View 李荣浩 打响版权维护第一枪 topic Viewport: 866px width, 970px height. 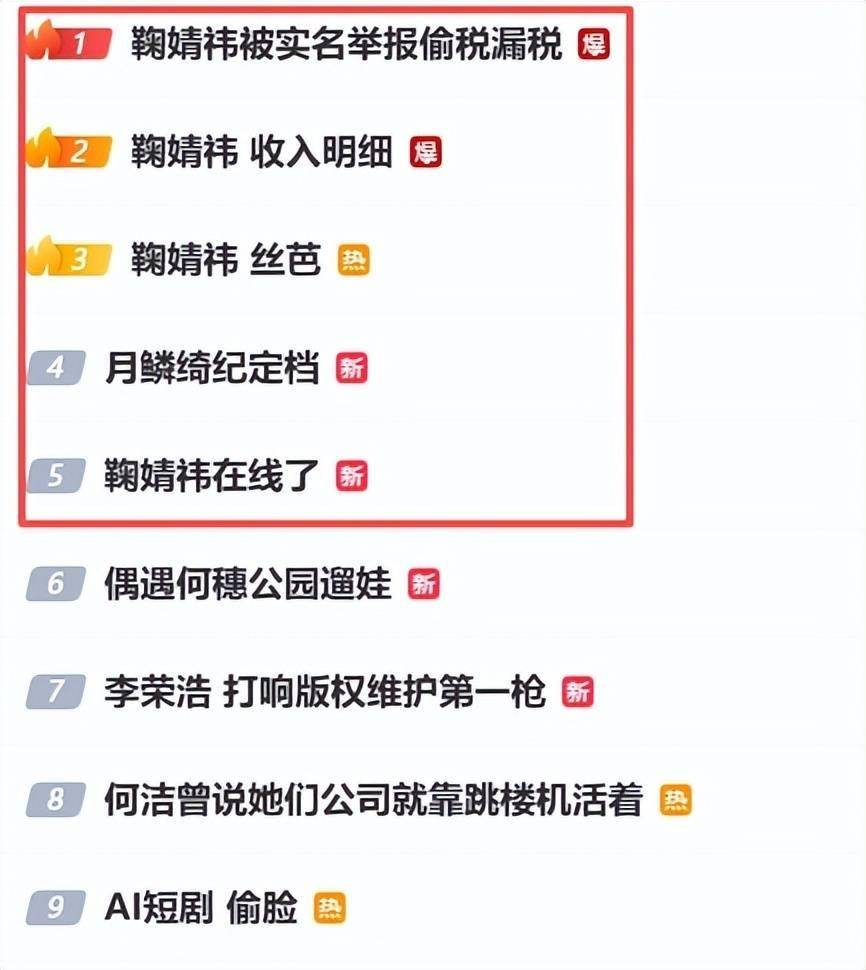(x=324, y=692)
